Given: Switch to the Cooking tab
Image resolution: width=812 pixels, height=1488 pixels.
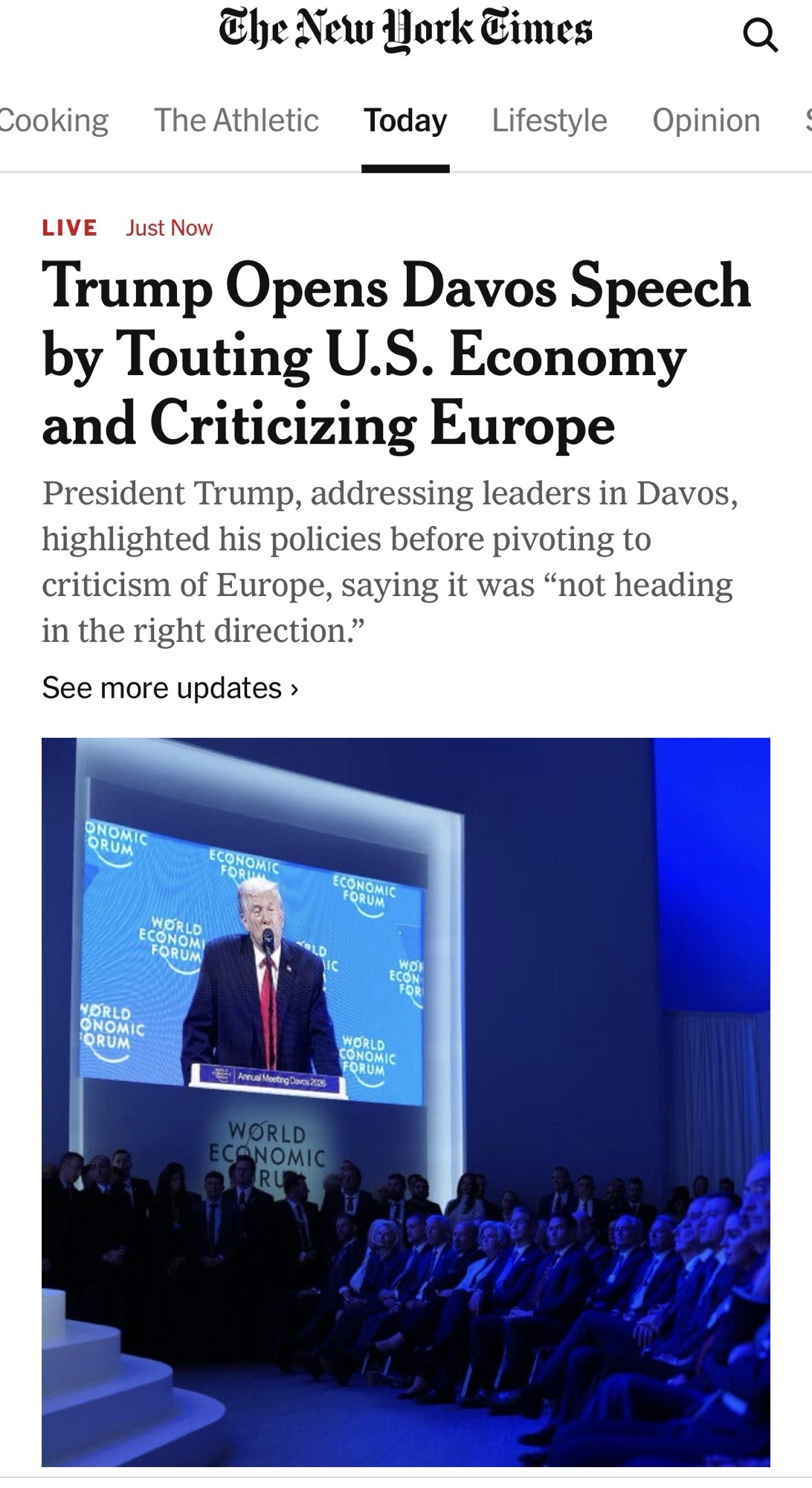Looking at the screenshot, I should pyautogui.click(x=54, y=121).
